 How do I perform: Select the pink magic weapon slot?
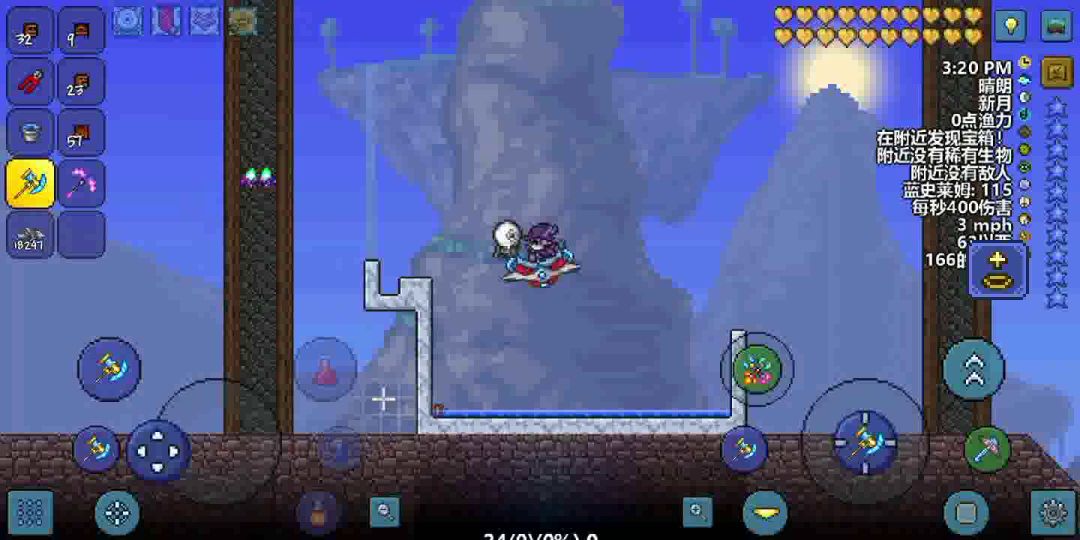coord(81,183)
